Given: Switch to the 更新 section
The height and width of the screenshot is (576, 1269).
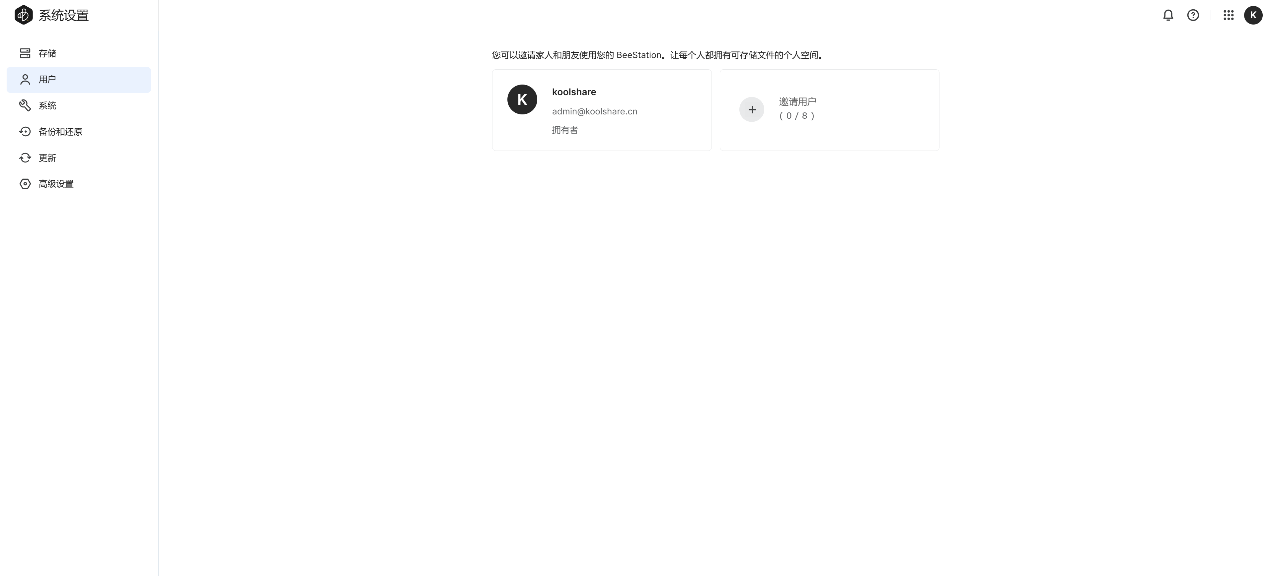Looking at the screenshot, I should pos(47,158).
